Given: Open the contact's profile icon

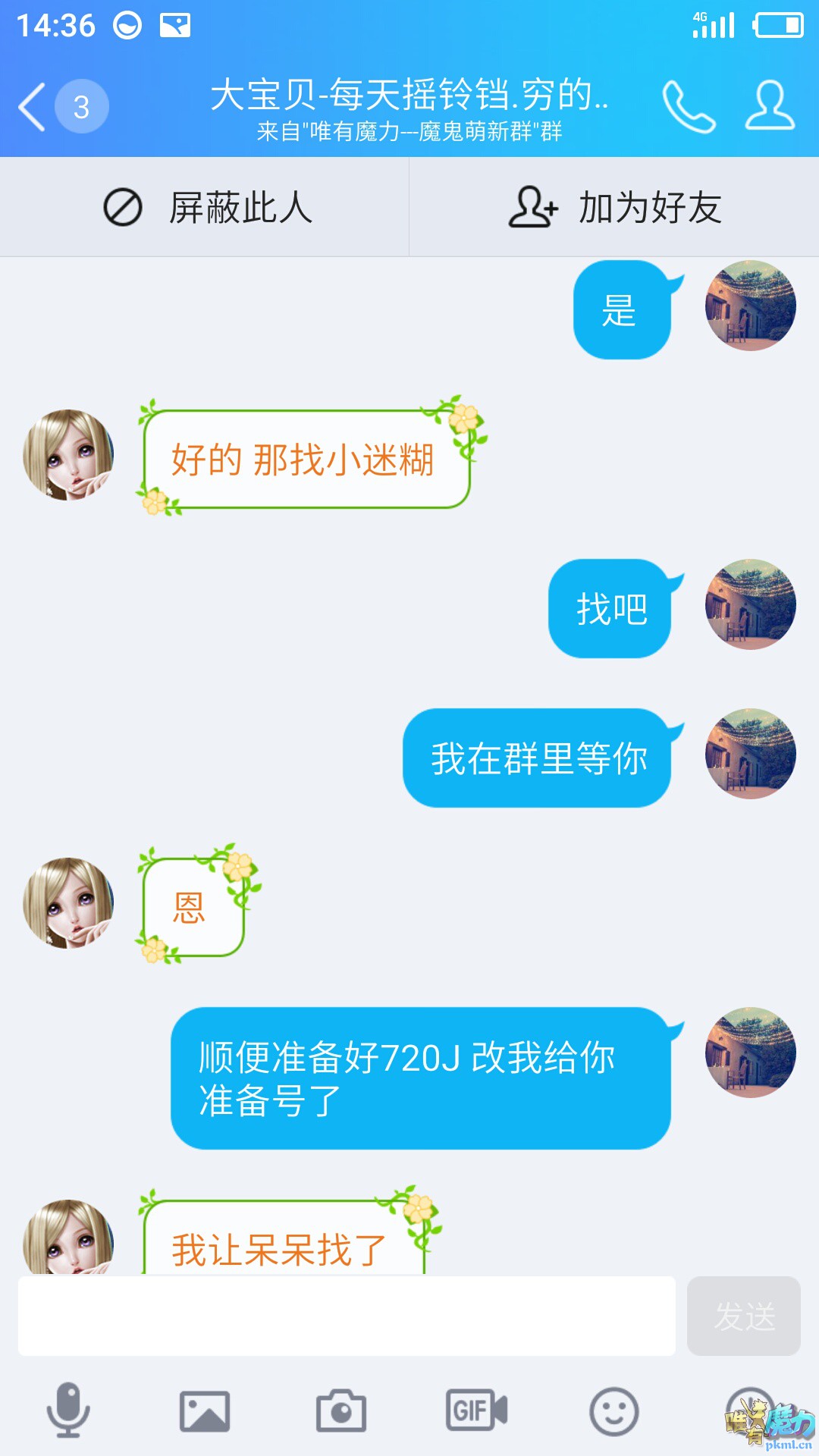Looking at the screenshot, I should [770, 107].
